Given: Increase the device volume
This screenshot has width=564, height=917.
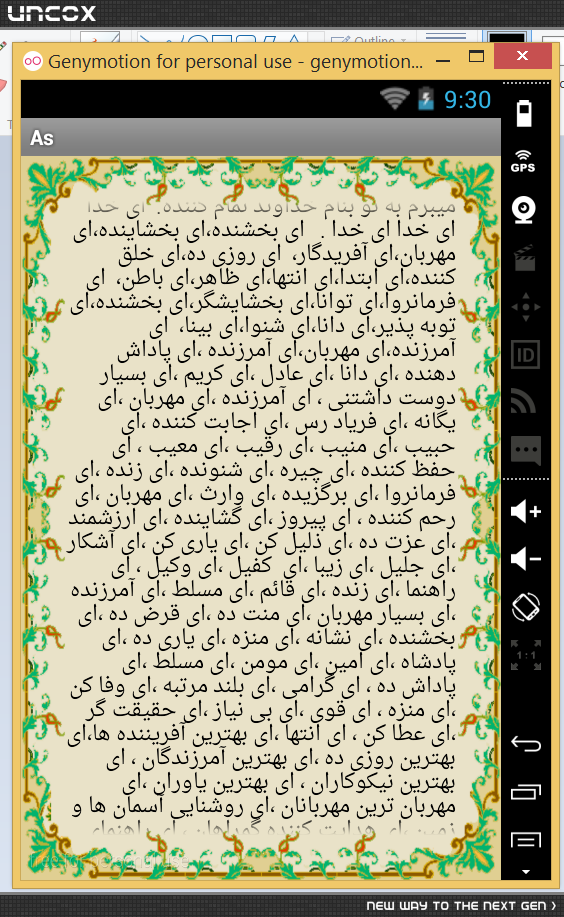Looking at the screenshot, I should (x=525, y=511).
